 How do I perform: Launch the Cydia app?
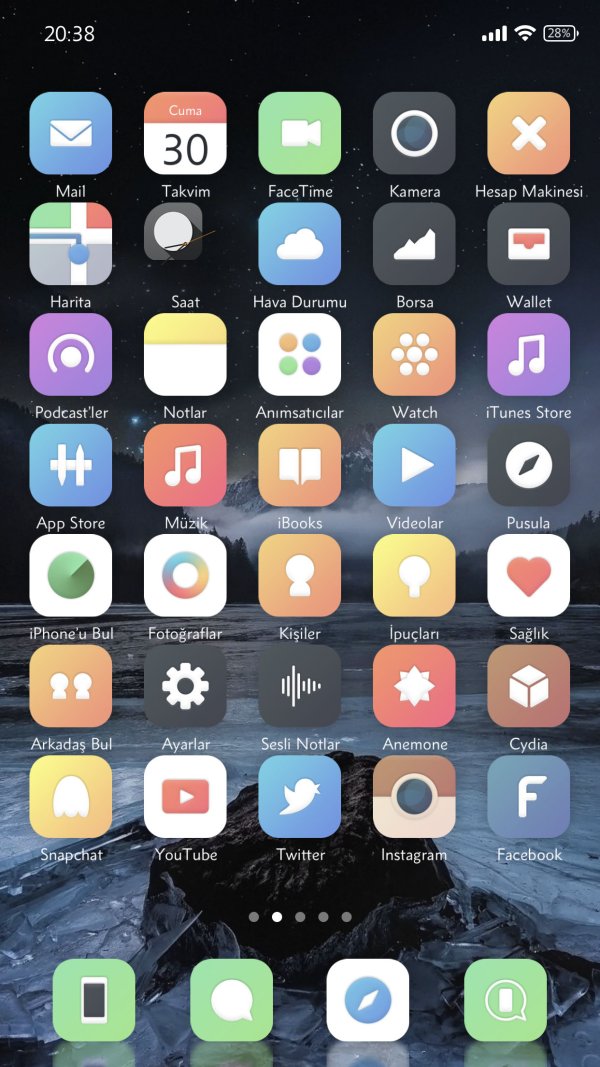click(x=529, y=686)
